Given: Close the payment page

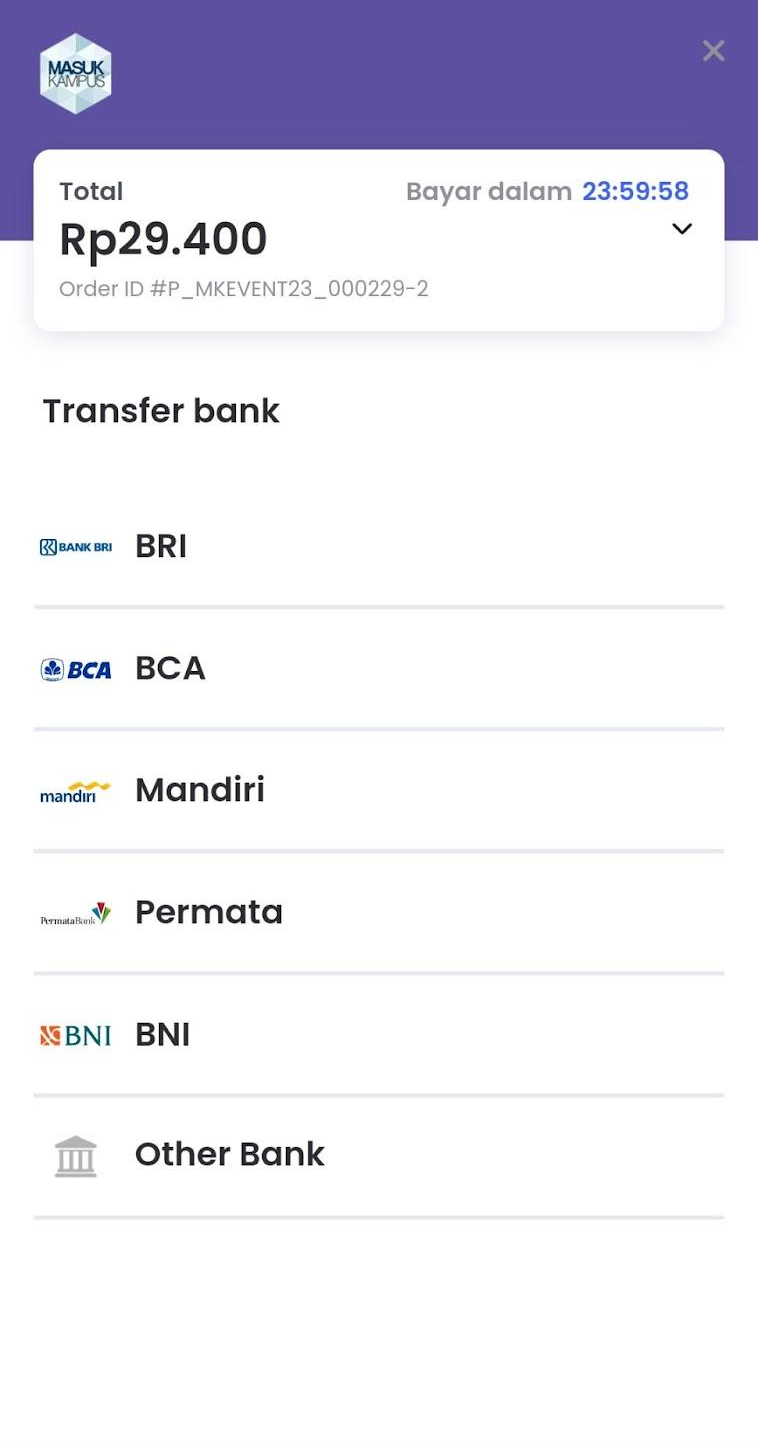Looking at the screenshot, I should pos(713,51).
